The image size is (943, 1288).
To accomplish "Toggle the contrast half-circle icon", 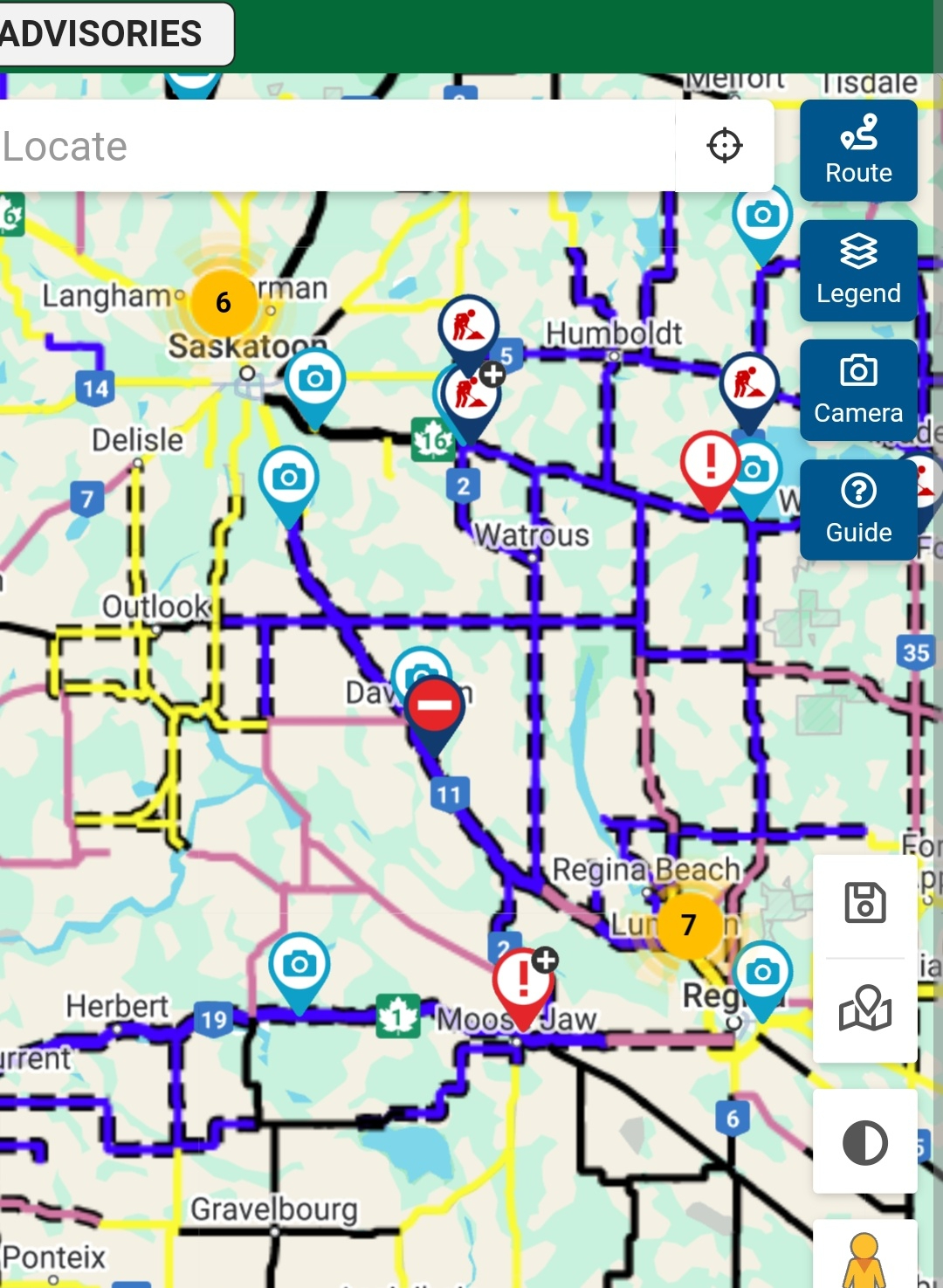I will tap(864, 1141).
